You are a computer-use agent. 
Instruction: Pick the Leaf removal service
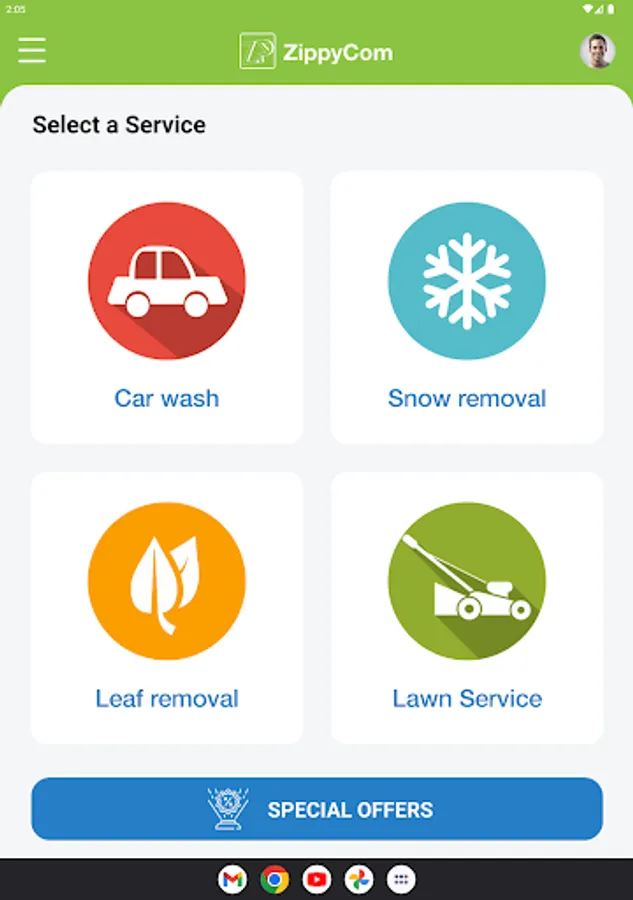click(167, 607)
